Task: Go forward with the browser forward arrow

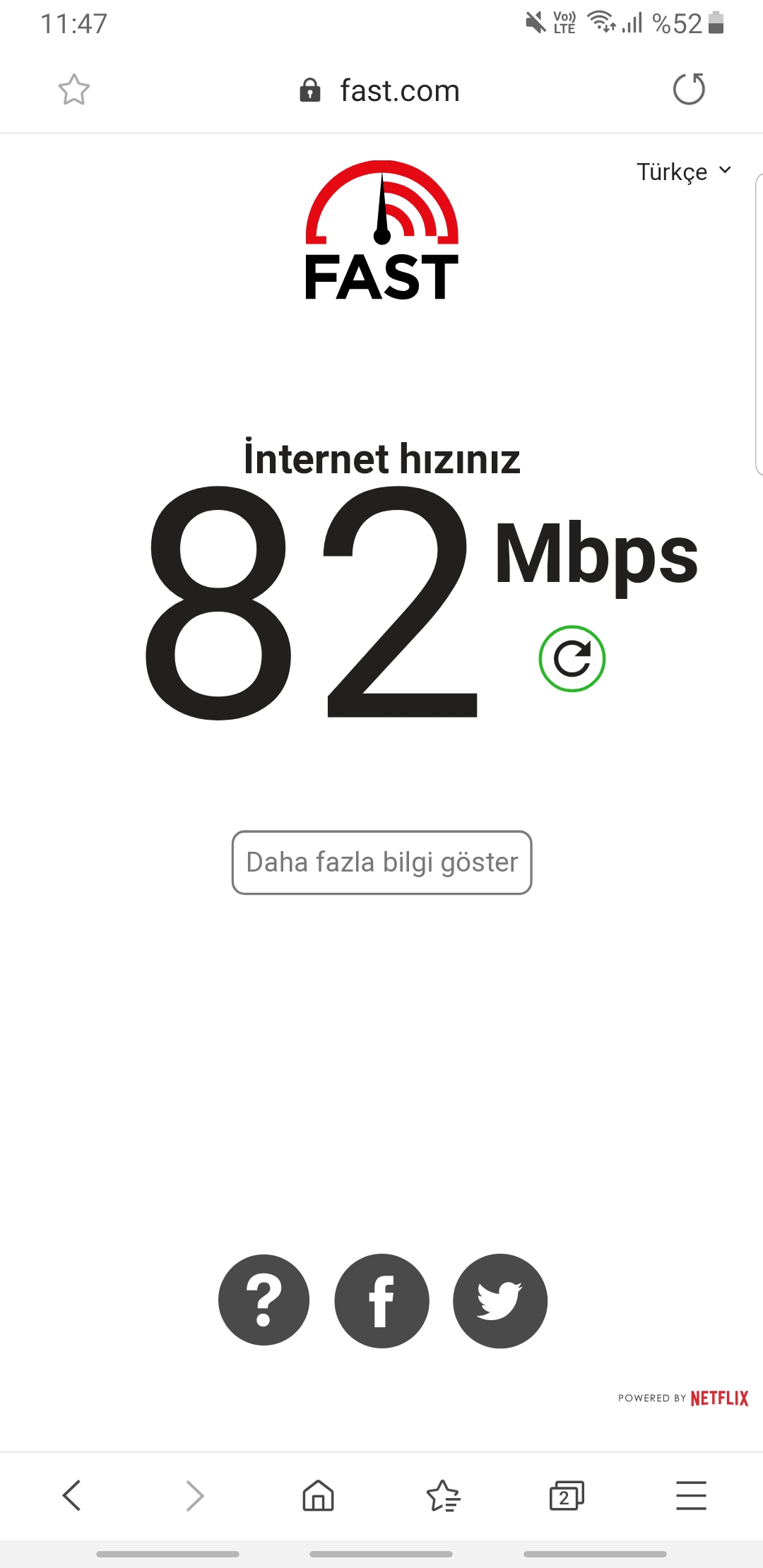Action: coord(195,1495)
